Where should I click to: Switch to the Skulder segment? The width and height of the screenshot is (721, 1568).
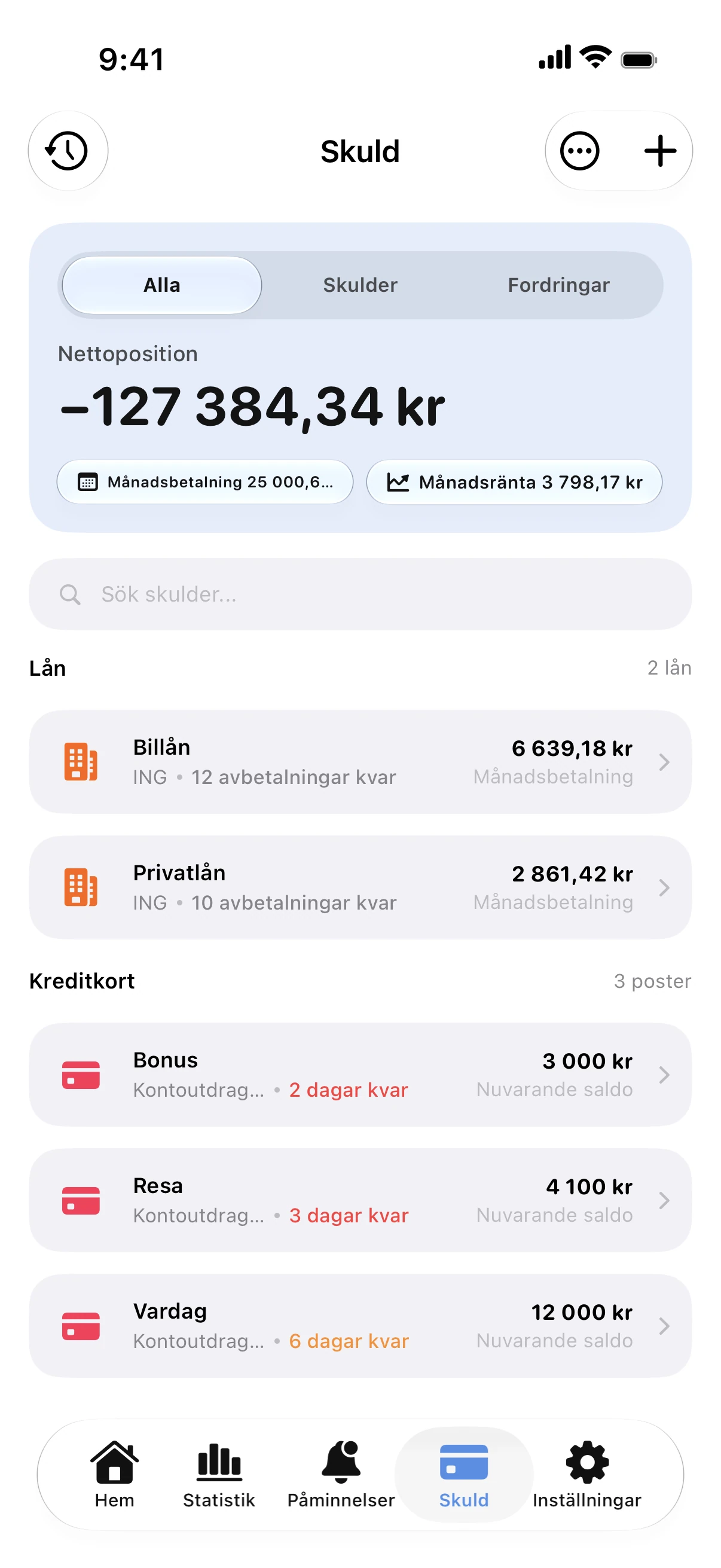(x=360, y=285)
